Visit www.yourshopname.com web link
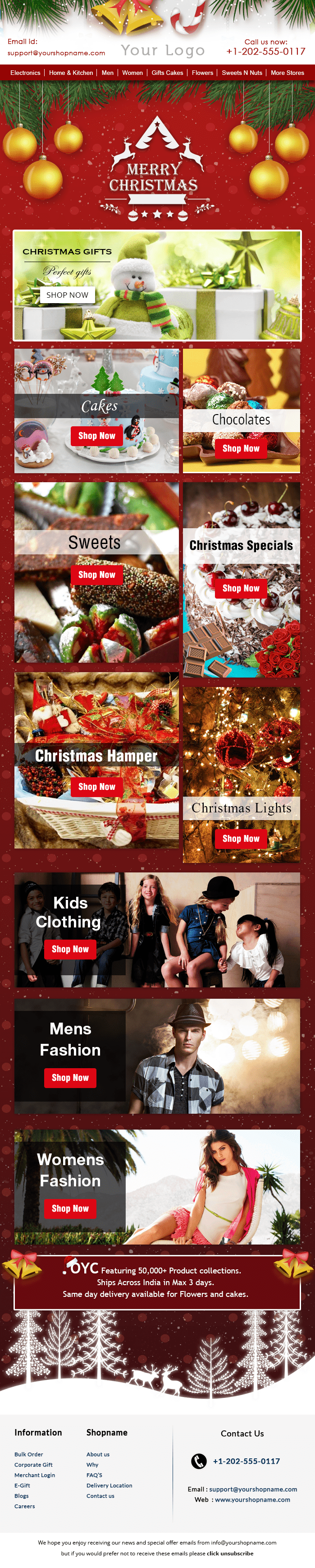 pos(252,1500)
